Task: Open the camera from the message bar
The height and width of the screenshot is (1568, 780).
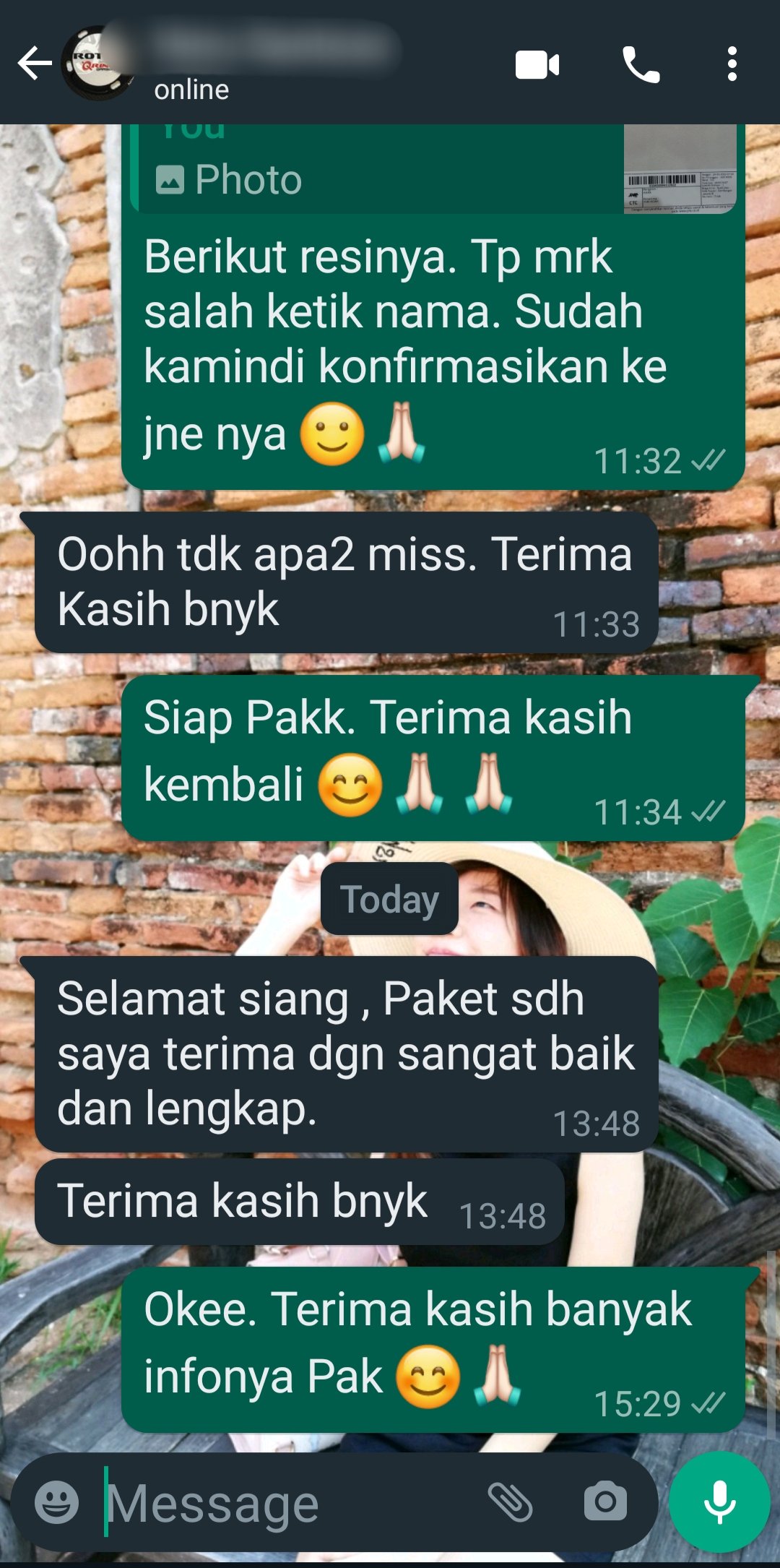Action: [605, 1502]
